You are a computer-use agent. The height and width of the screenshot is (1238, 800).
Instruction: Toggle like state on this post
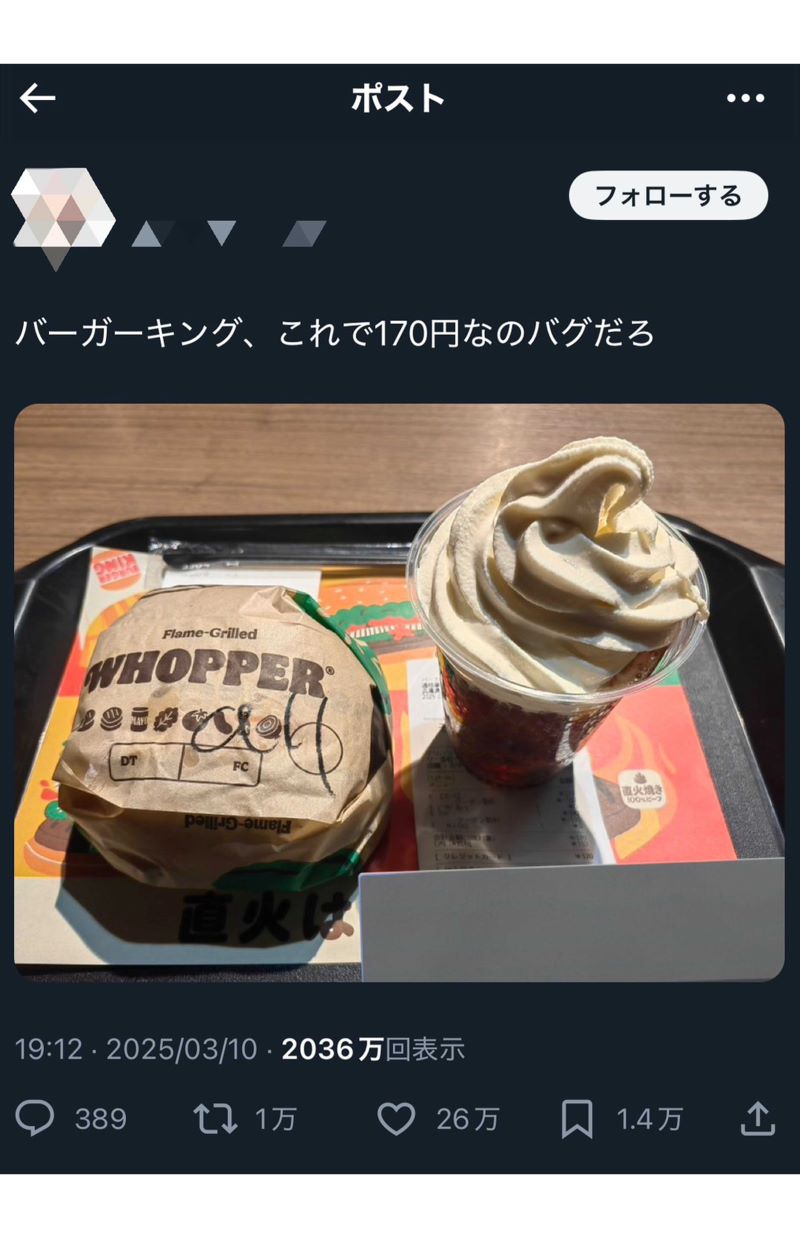[398, 1120]
